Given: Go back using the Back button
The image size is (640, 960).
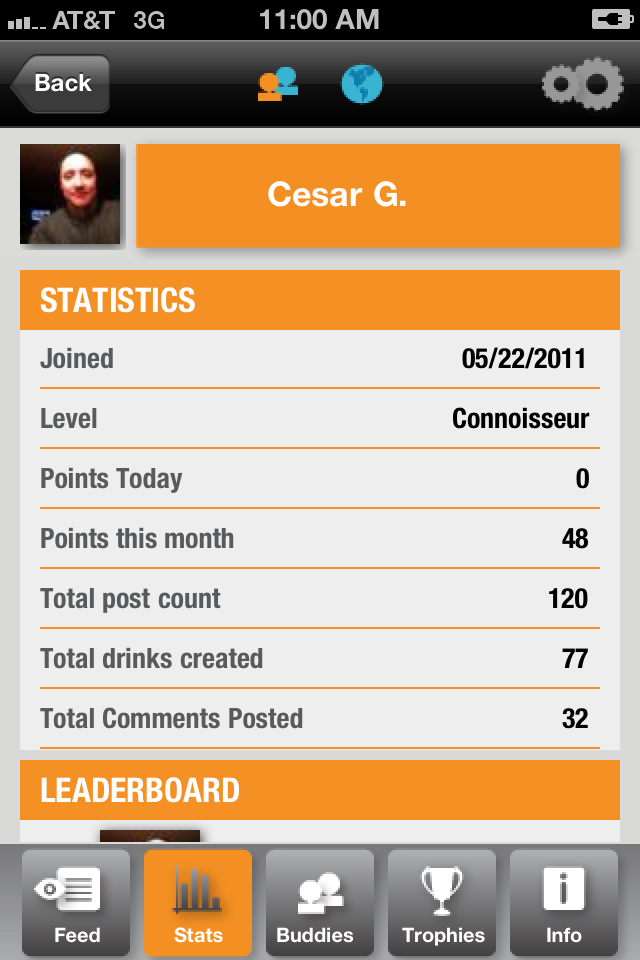Looking at the screenshot, I should pyautogui.click(x=61, y=84).
